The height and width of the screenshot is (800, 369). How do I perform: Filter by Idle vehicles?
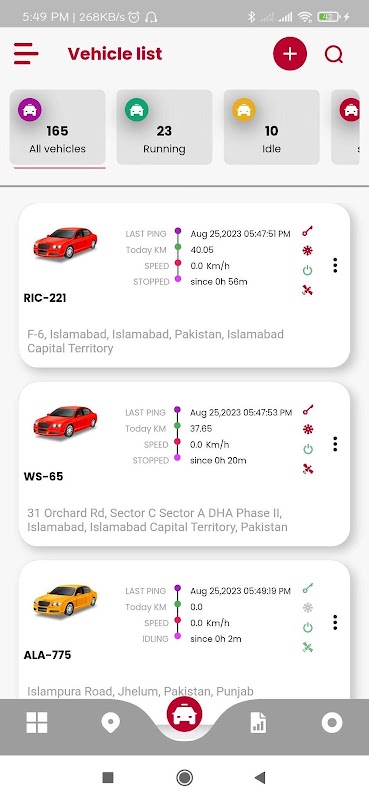(272, 128)
